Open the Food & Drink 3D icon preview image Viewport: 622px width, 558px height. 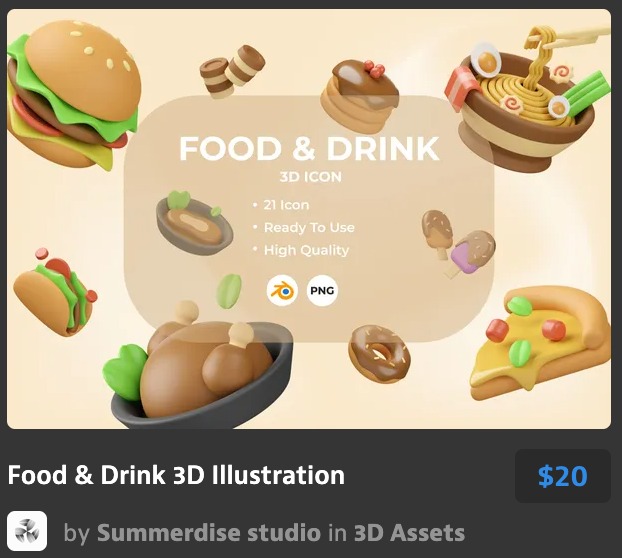tap(309, 219)
